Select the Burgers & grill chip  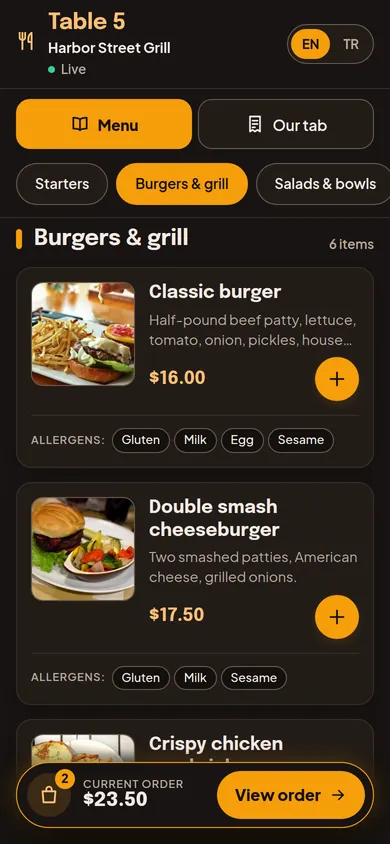[x=182, y=184]
